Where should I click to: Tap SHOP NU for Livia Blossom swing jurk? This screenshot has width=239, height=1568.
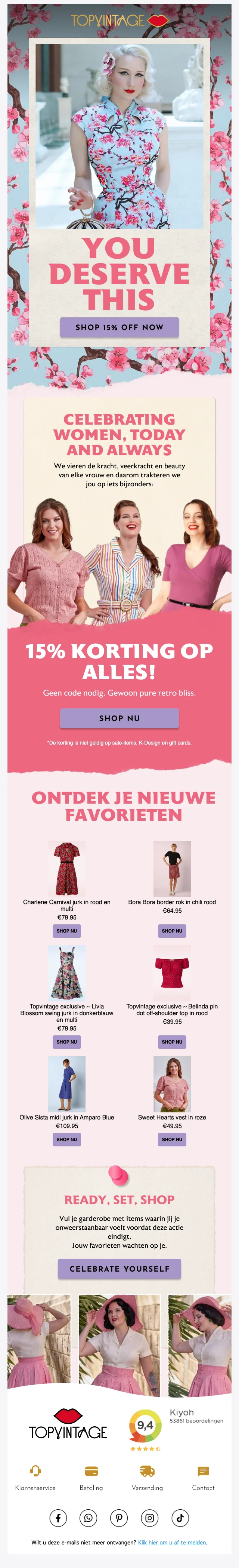[x=67, y=1041]
